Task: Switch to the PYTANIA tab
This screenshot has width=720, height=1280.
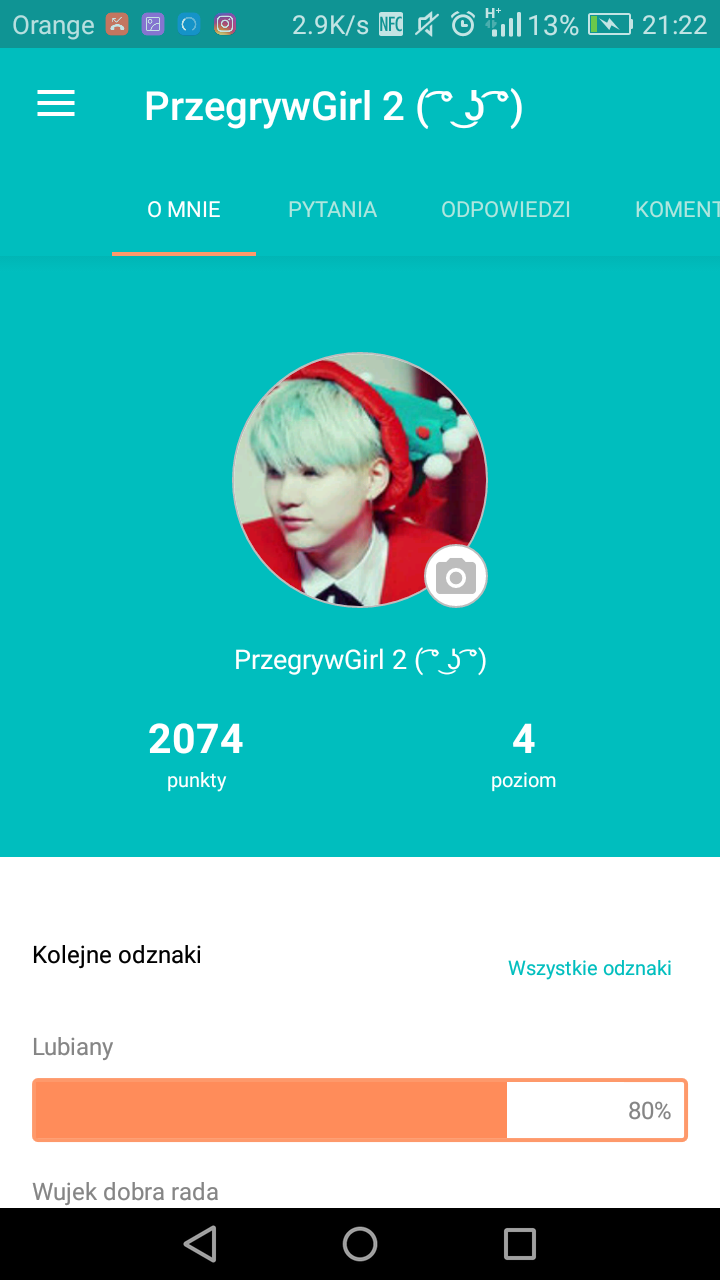Action: click(x=332, y=210)
